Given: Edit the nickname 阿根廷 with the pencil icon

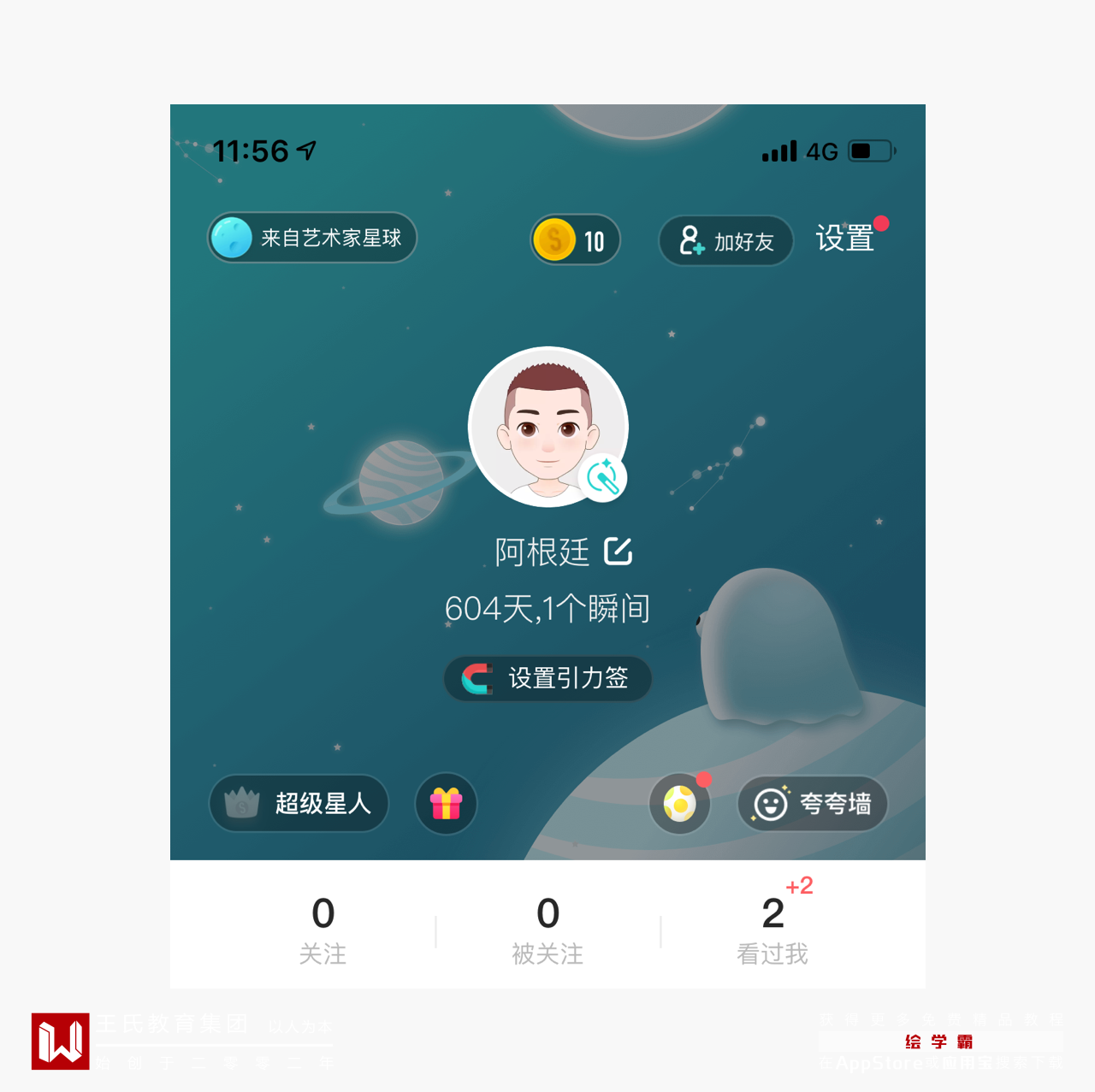Looking at the screenshot, I should (618, 552).
